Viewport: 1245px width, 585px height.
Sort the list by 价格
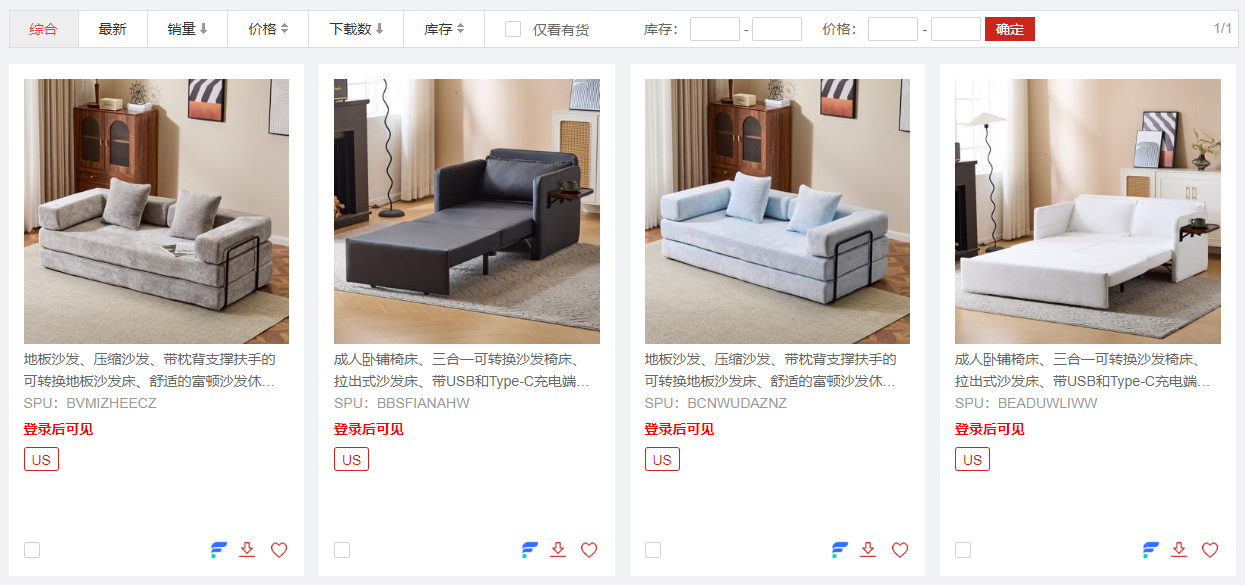[268, 29]
